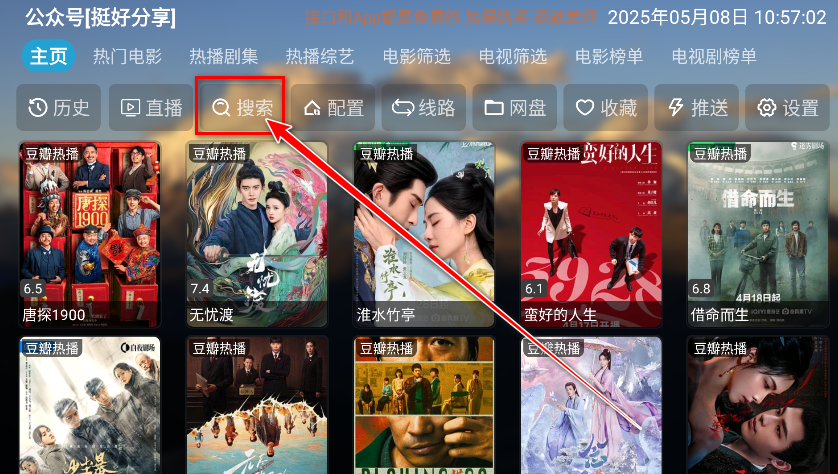Open 收藏 favorites
This screenshot has width=838, height=474.
[x=606, y=108]
